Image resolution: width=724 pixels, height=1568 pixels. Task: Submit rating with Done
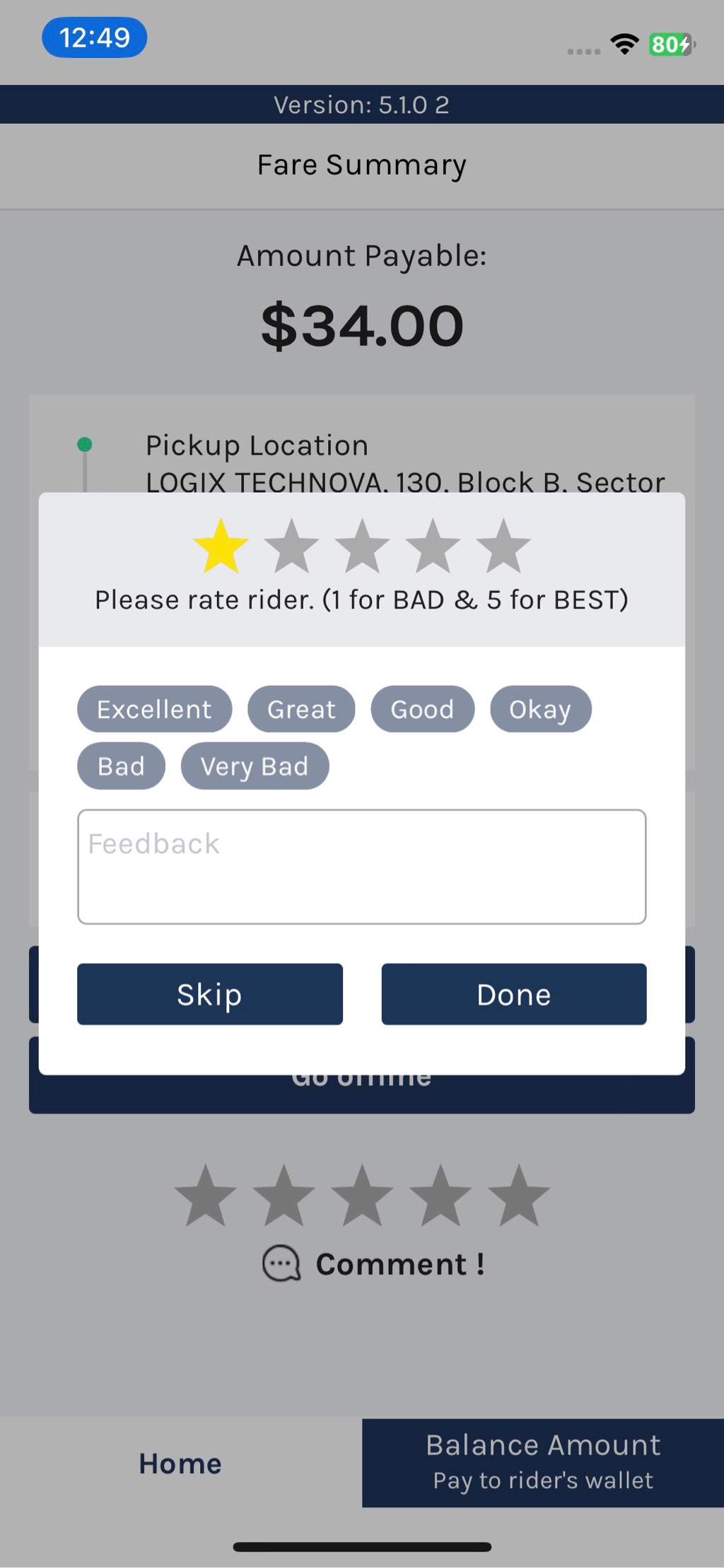(x=514, y=994)
